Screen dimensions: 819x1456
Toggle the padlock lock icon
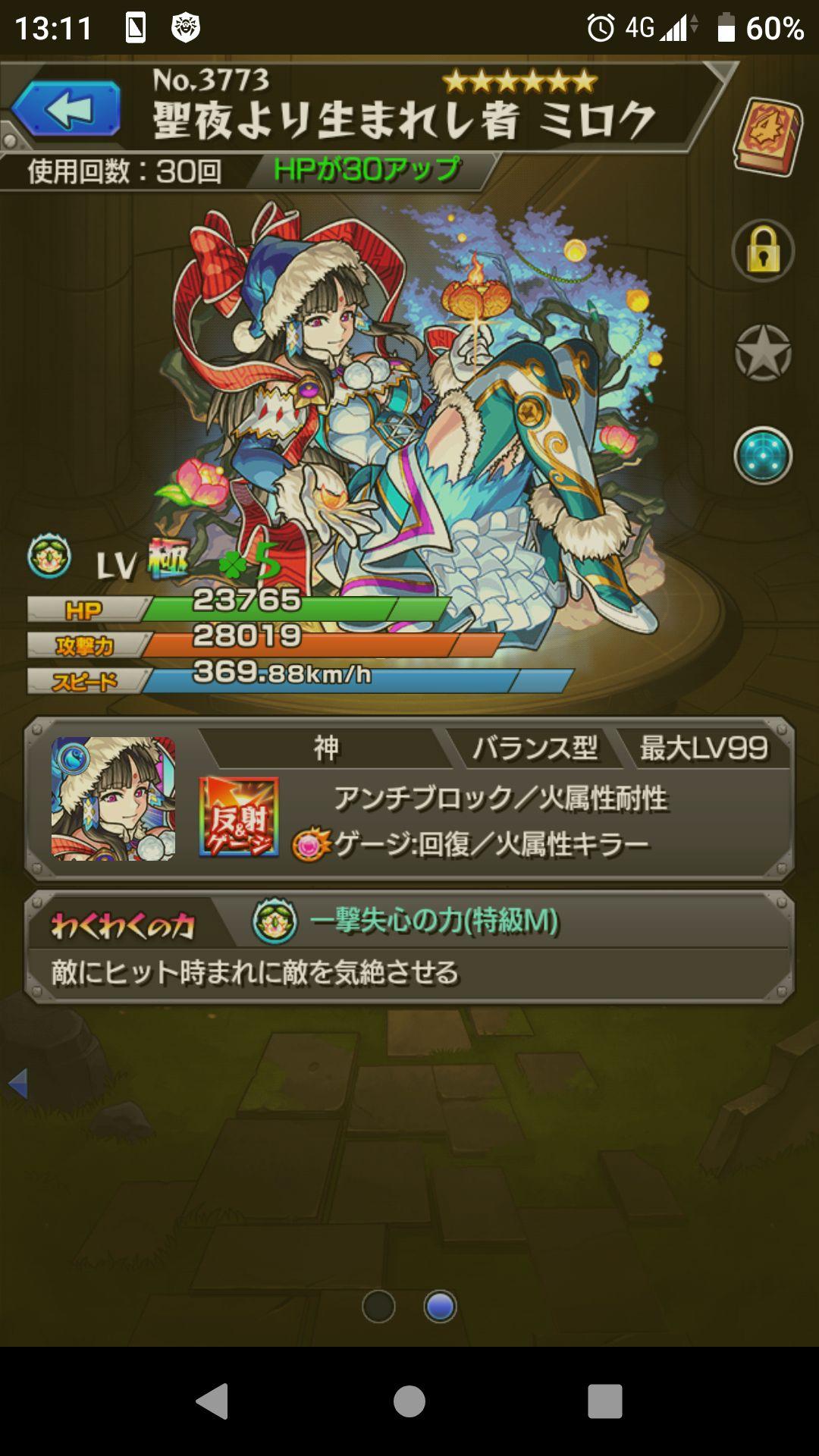[763, 251]
